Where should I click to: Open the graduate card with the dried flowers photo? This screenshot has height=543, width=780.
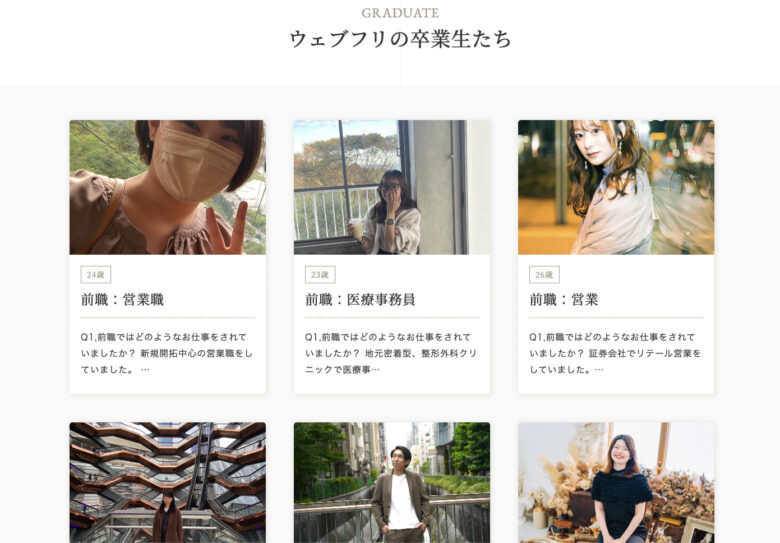point(615,482)
